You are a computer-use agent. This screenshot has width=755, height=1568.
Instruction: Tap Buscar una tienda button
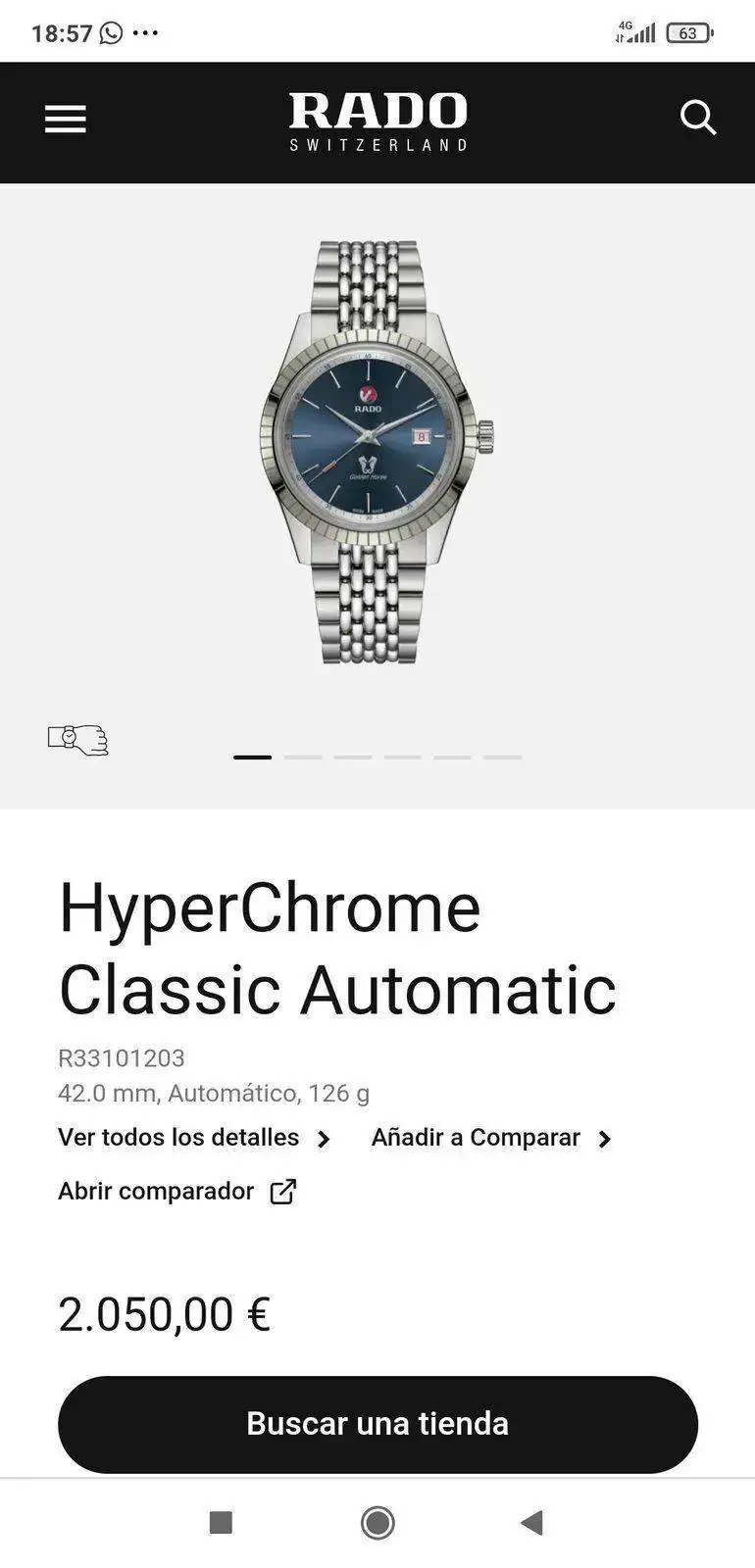click(377, 1424)
